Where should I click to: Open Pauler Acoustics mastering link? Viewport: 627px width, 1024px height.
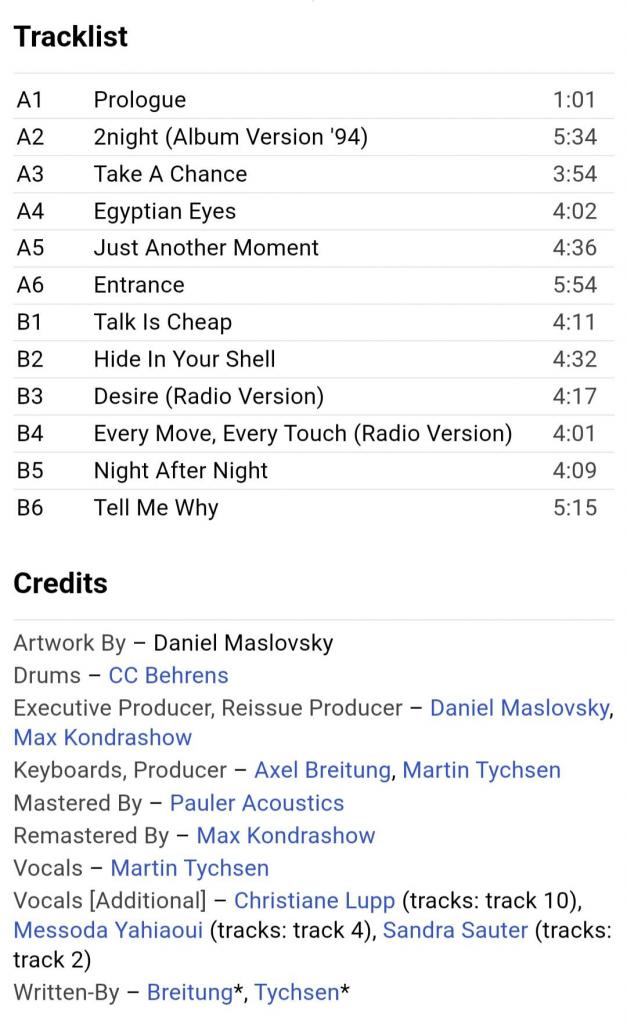click(256, 803)
